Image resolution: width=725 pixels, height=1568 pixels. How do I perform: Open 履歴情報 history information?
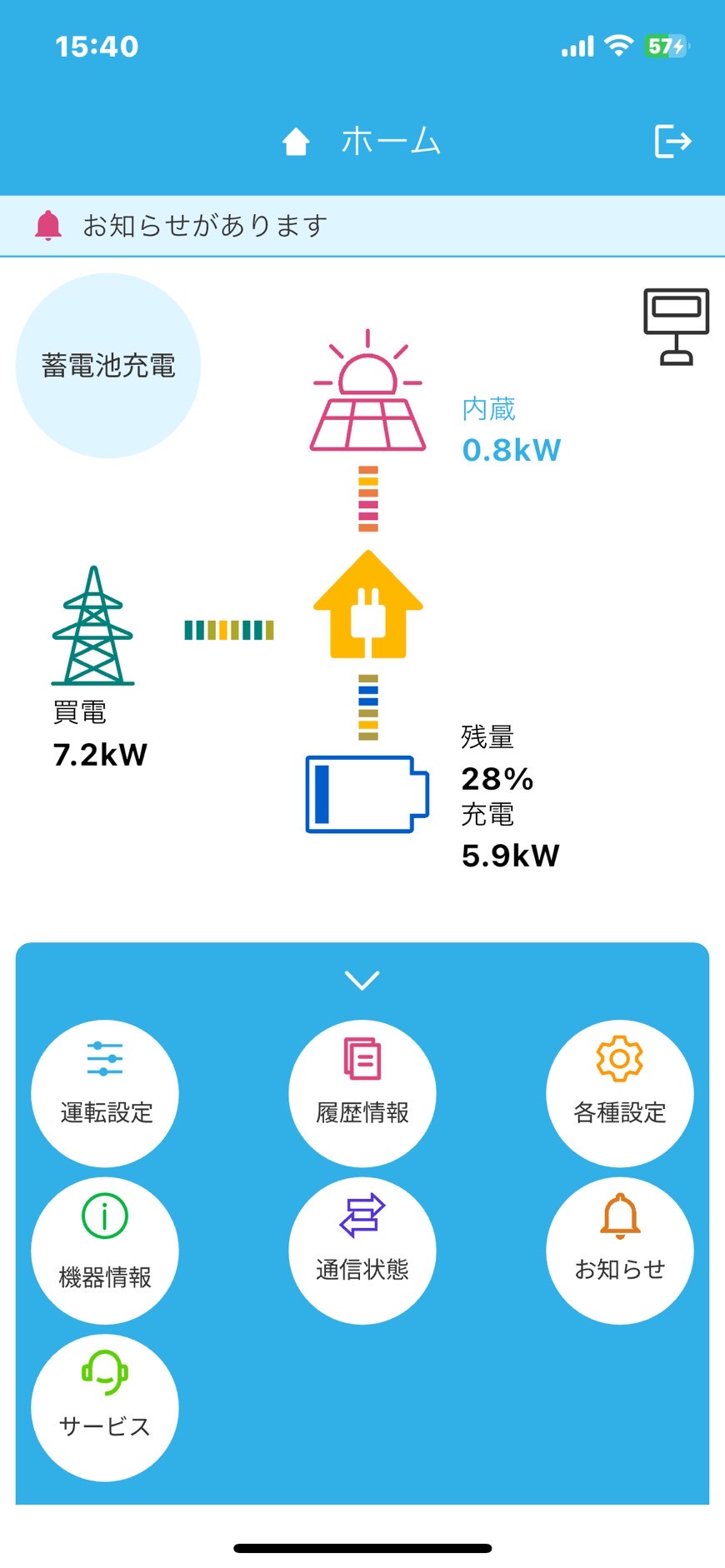[x=362, y=1092]
